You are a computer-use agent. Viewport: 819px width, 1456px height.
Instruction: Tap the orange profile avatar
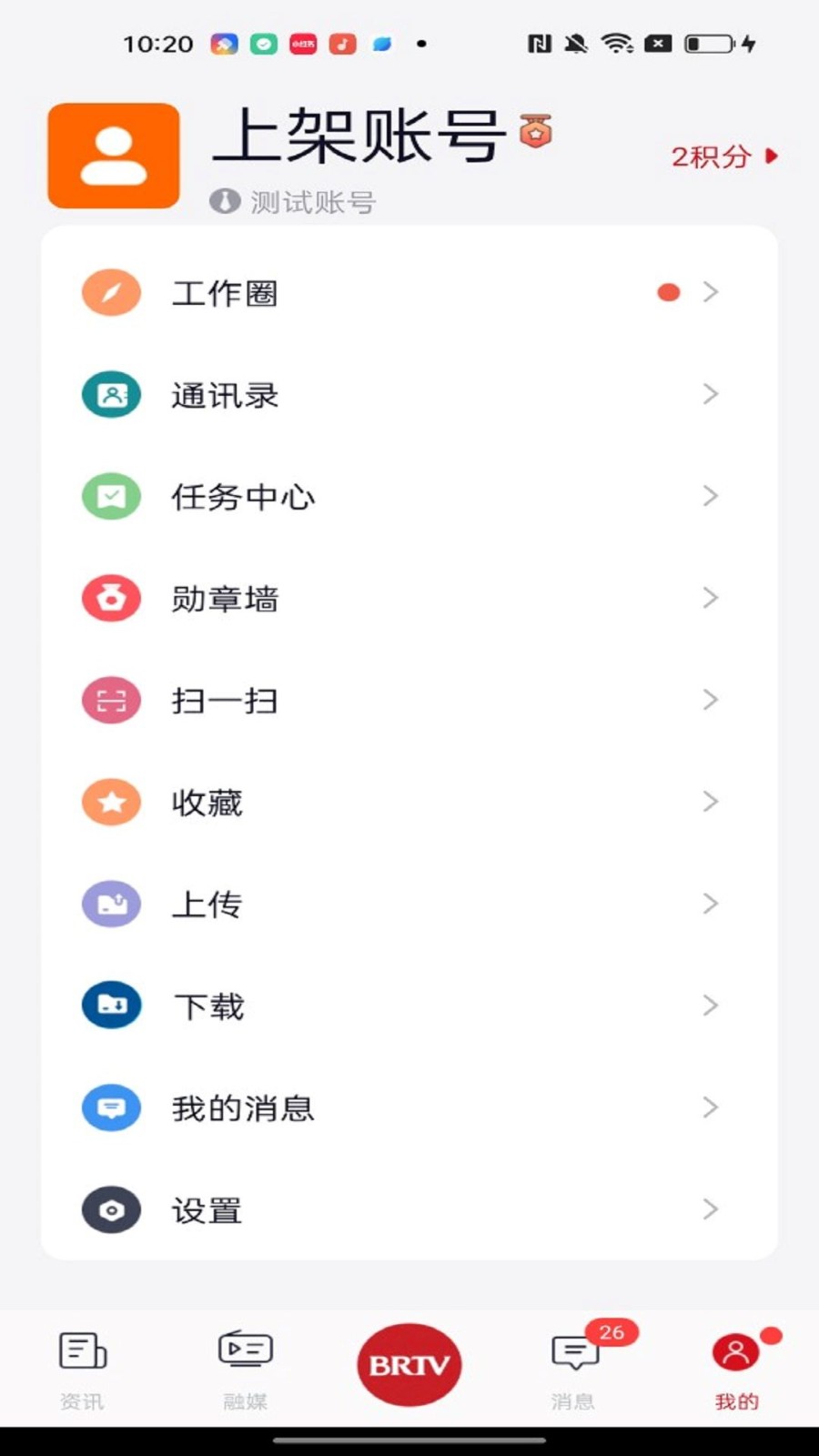[113, 156]
